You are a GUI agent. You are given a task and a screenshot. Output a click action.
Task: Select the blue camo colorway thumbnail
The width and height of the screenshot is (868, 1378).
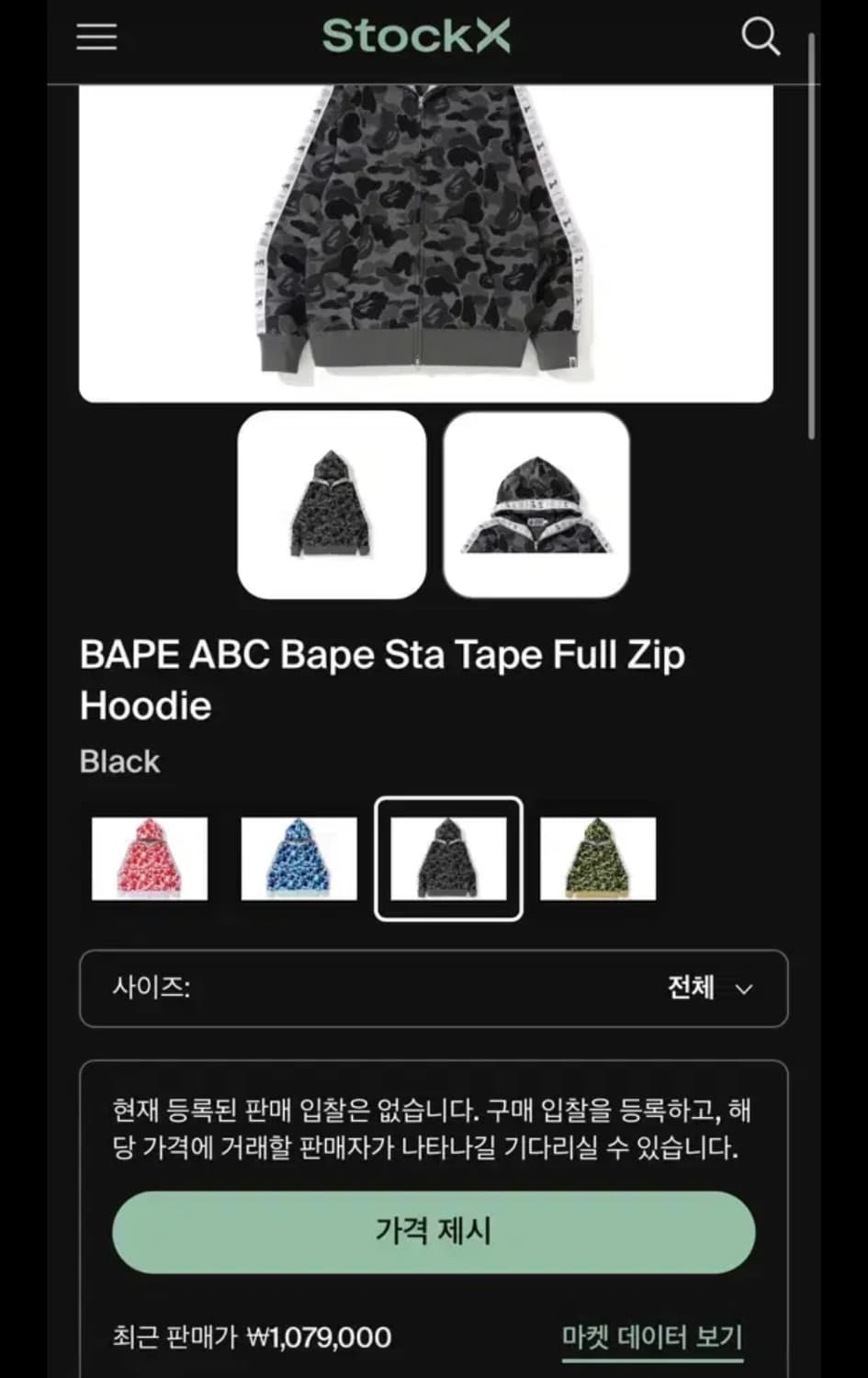click(x=299, y=858)
